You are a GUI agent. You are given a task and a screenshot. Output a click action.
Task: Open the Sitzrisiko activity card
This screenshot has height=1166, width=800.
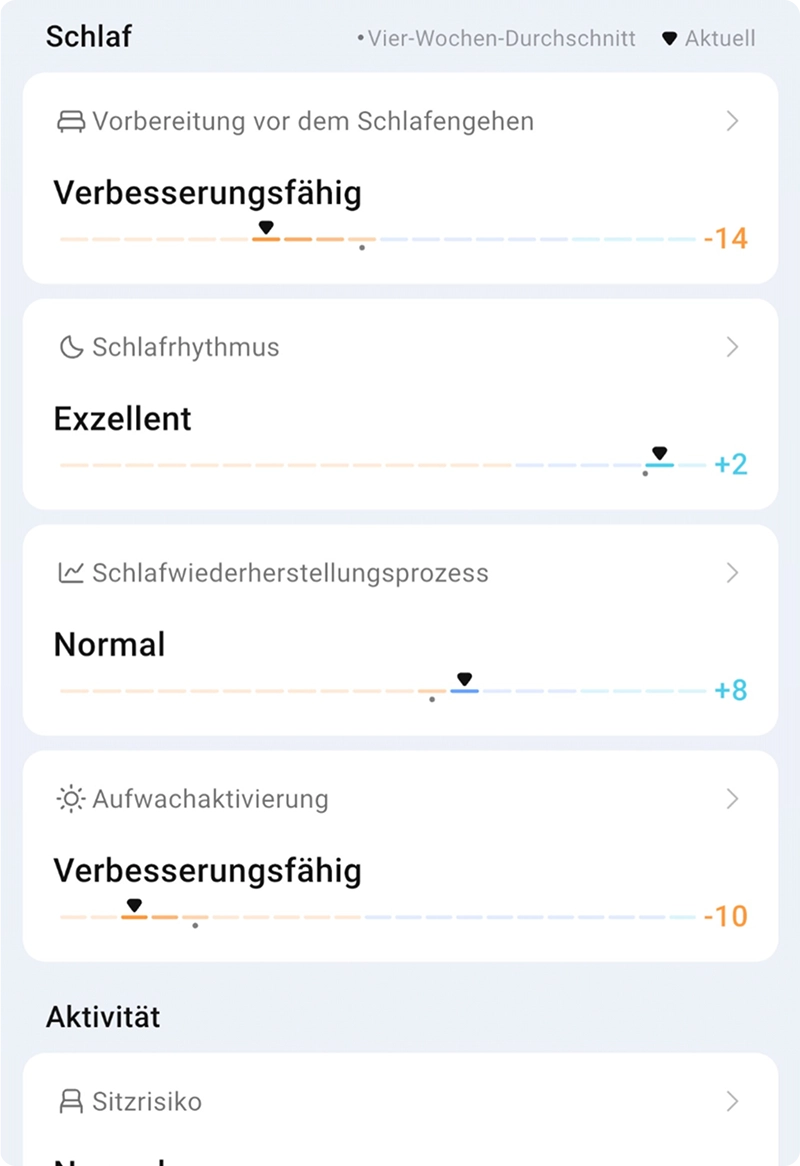[x=400, y=1105]
